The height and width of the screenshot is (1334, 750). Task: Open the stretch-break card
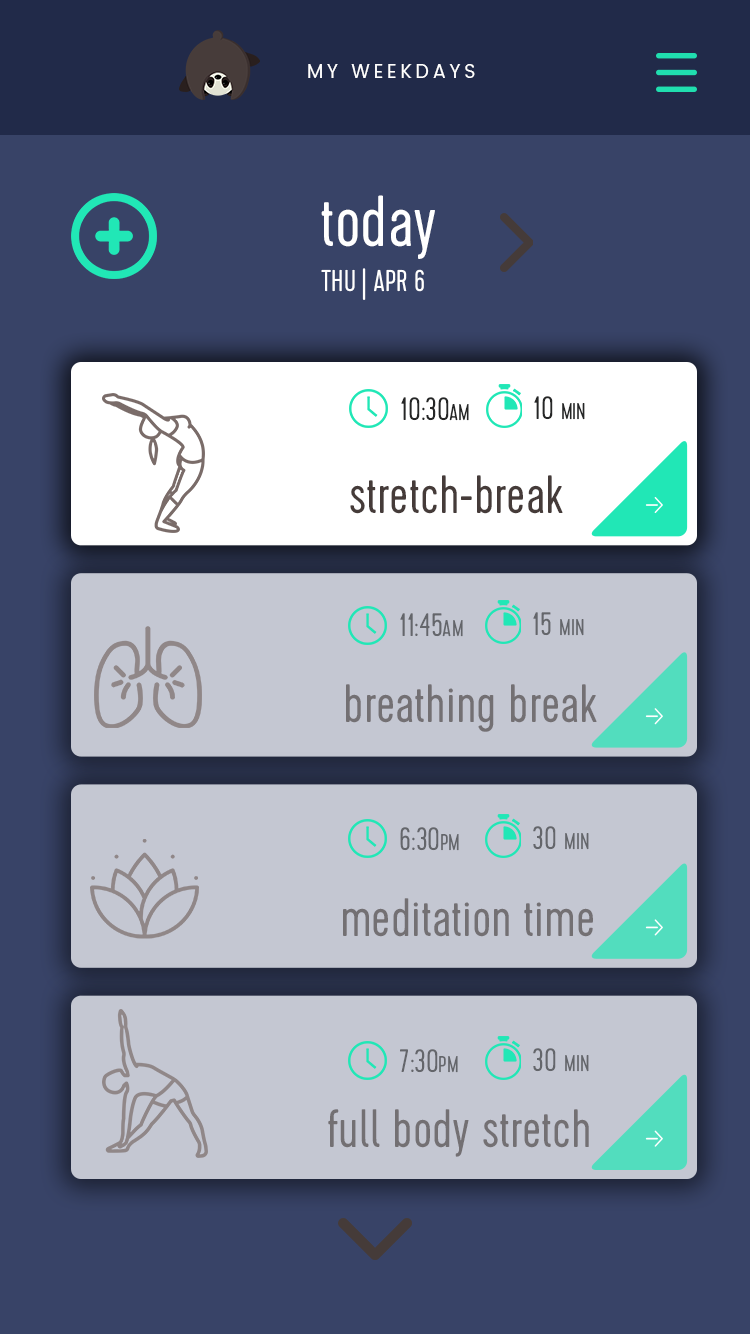pyautogui.click(x=384, y=454)
